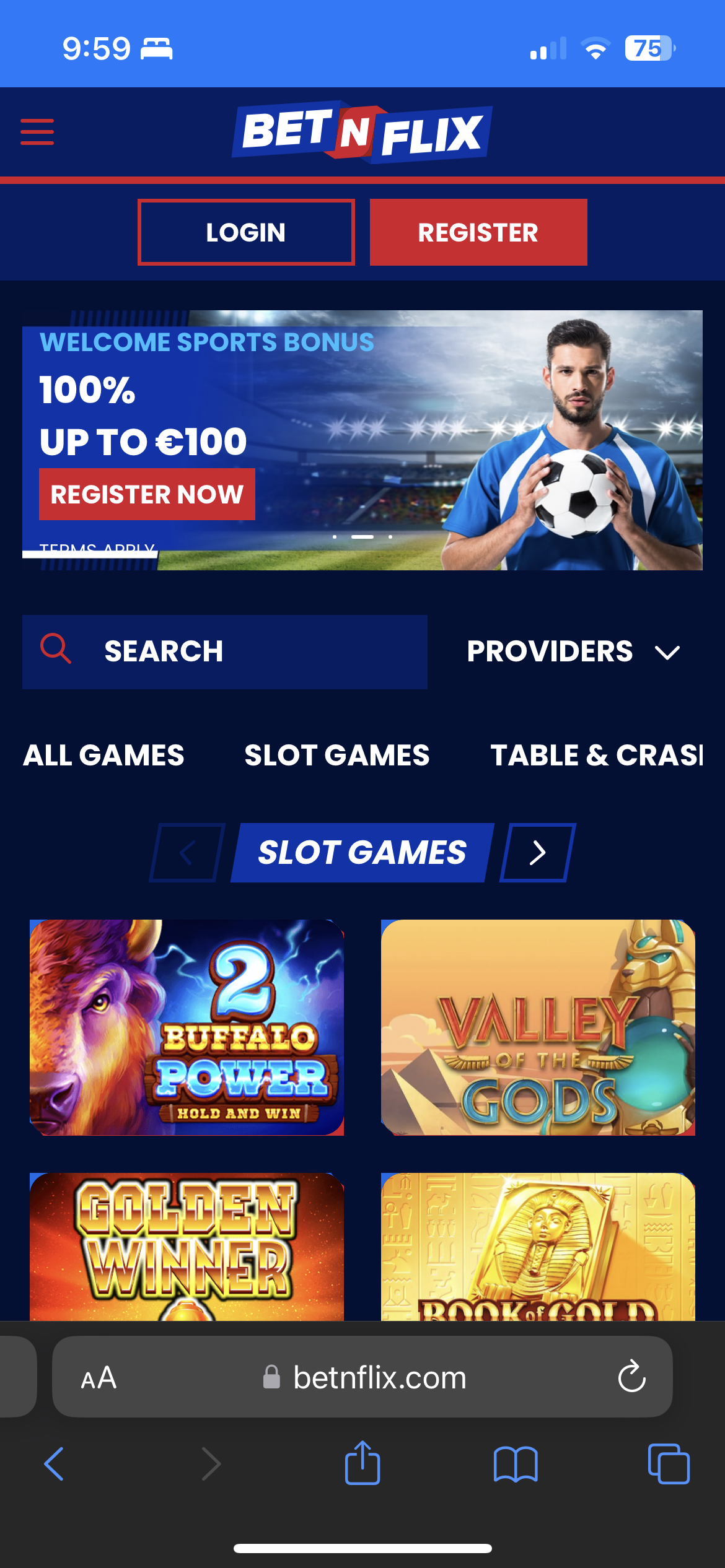Switch to the SLOT GAMES tab
The width and height of the screenshot is (725, 1568).
(336, 756)
